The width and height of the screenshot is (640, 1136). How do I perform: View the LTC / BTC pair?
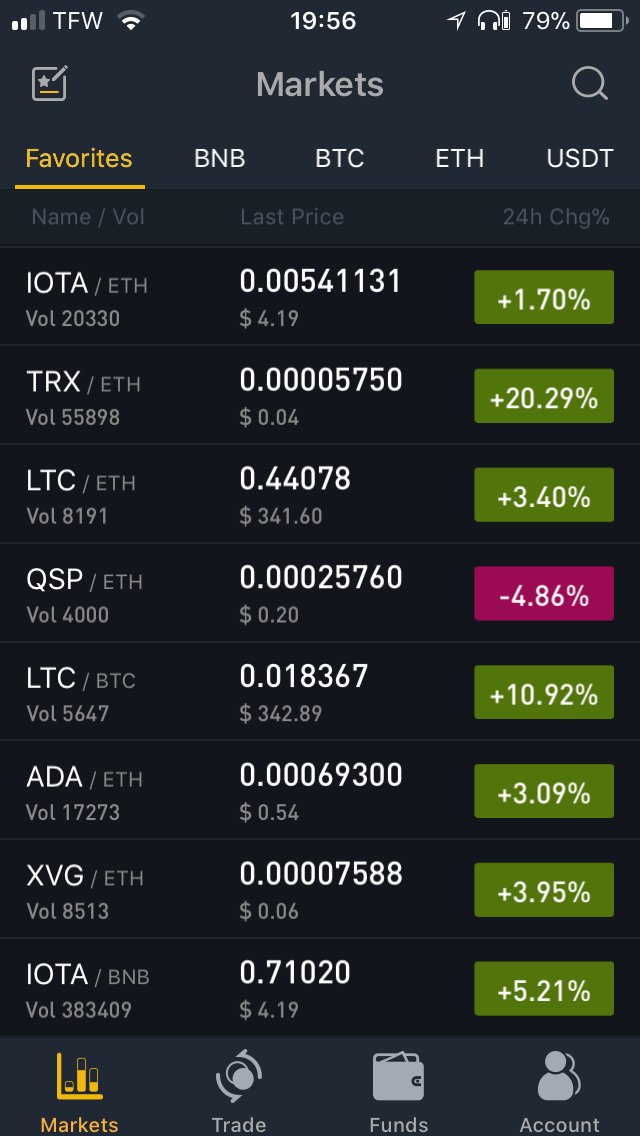point(320,692)
